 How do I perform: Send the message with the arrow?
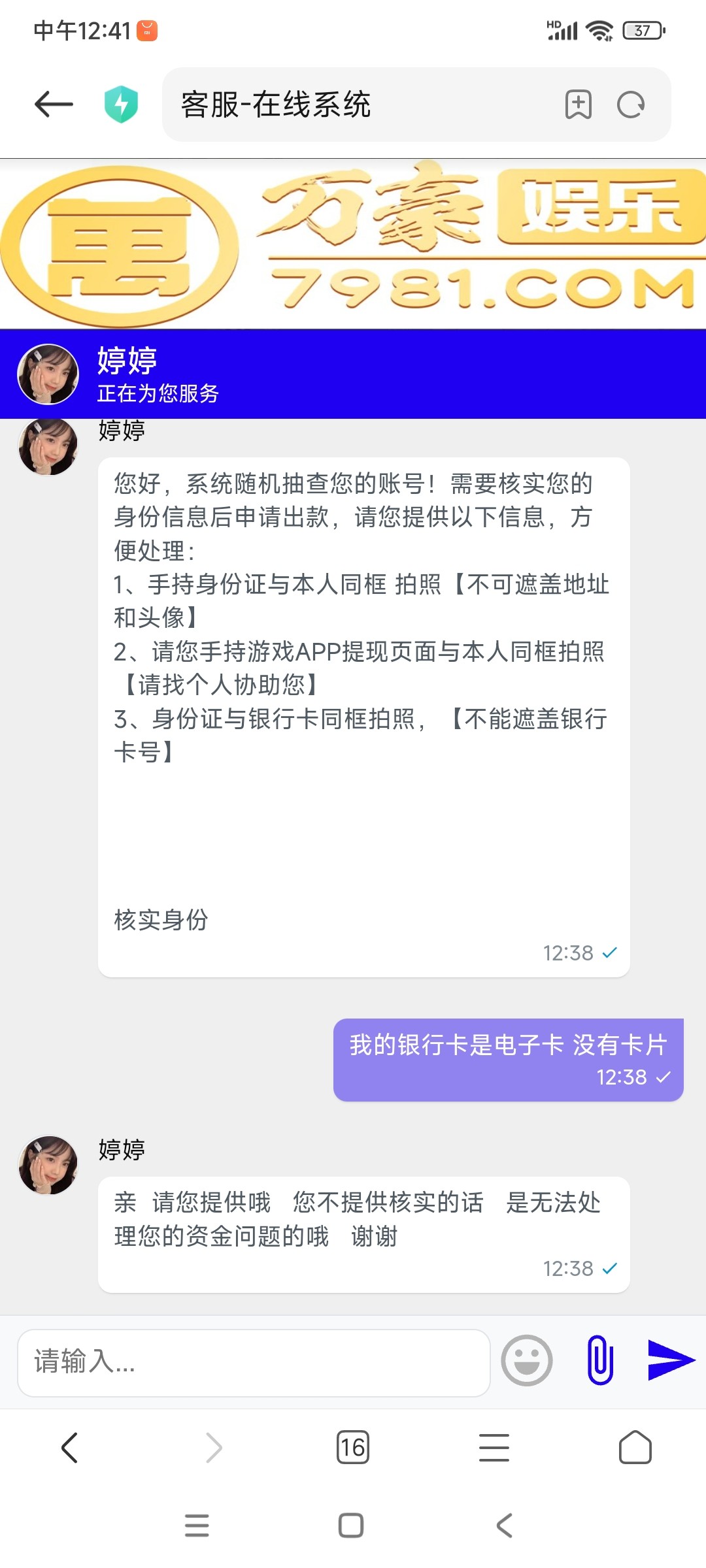tap(670, 1361)
